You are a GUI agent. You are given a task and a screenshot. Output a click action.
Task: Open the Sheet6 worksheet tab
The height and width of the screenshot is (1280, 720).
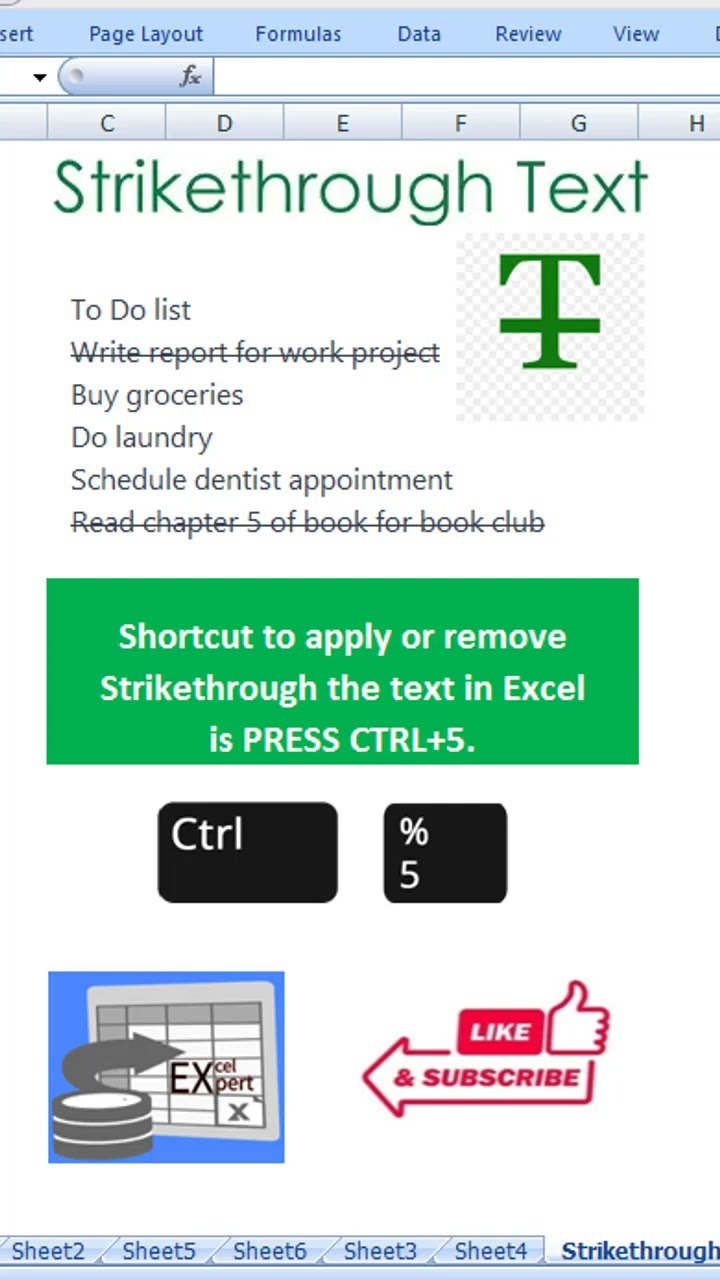(270, 1251)
